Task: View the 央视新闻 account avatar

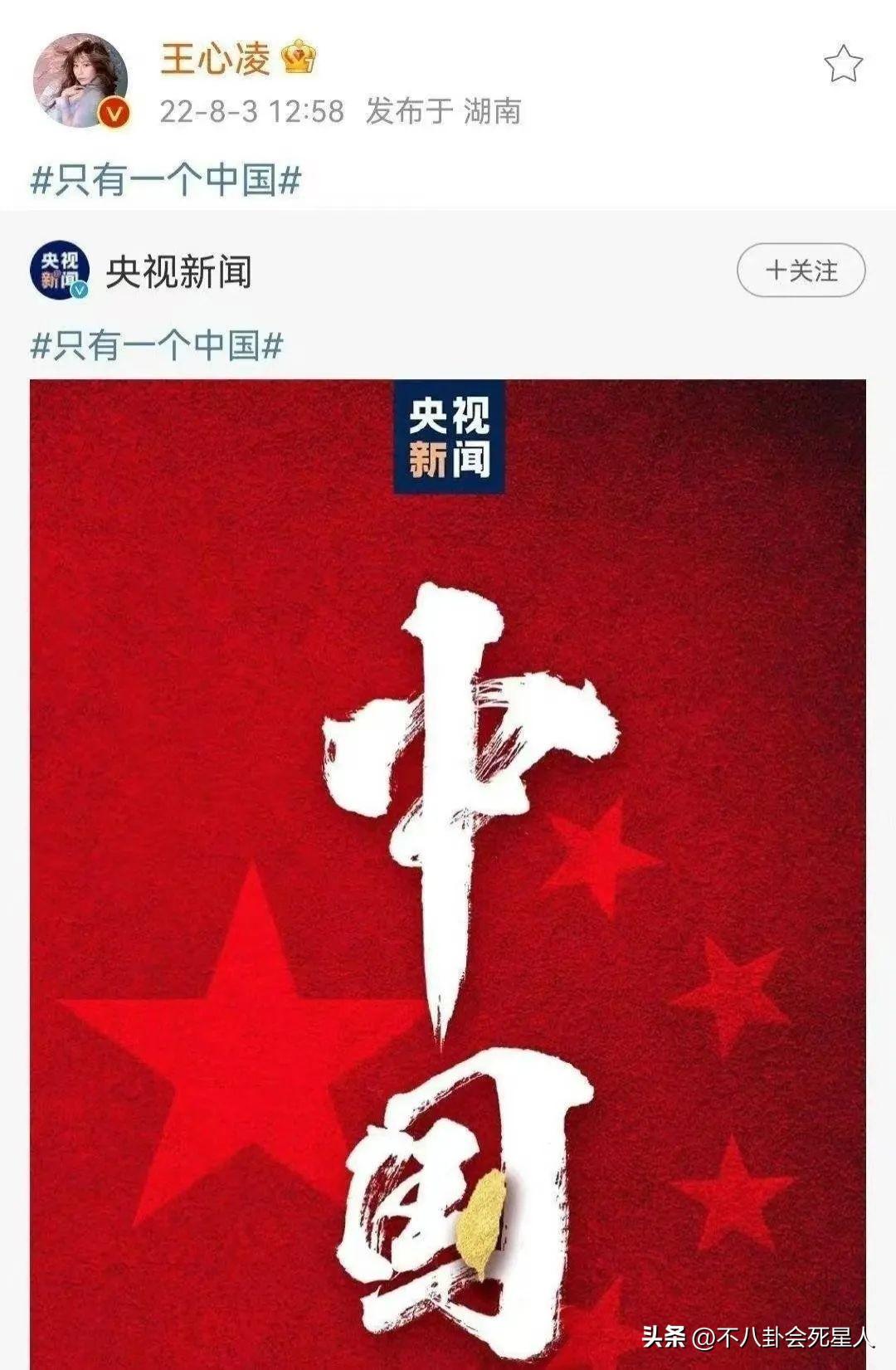Action: tap(60, 271)
